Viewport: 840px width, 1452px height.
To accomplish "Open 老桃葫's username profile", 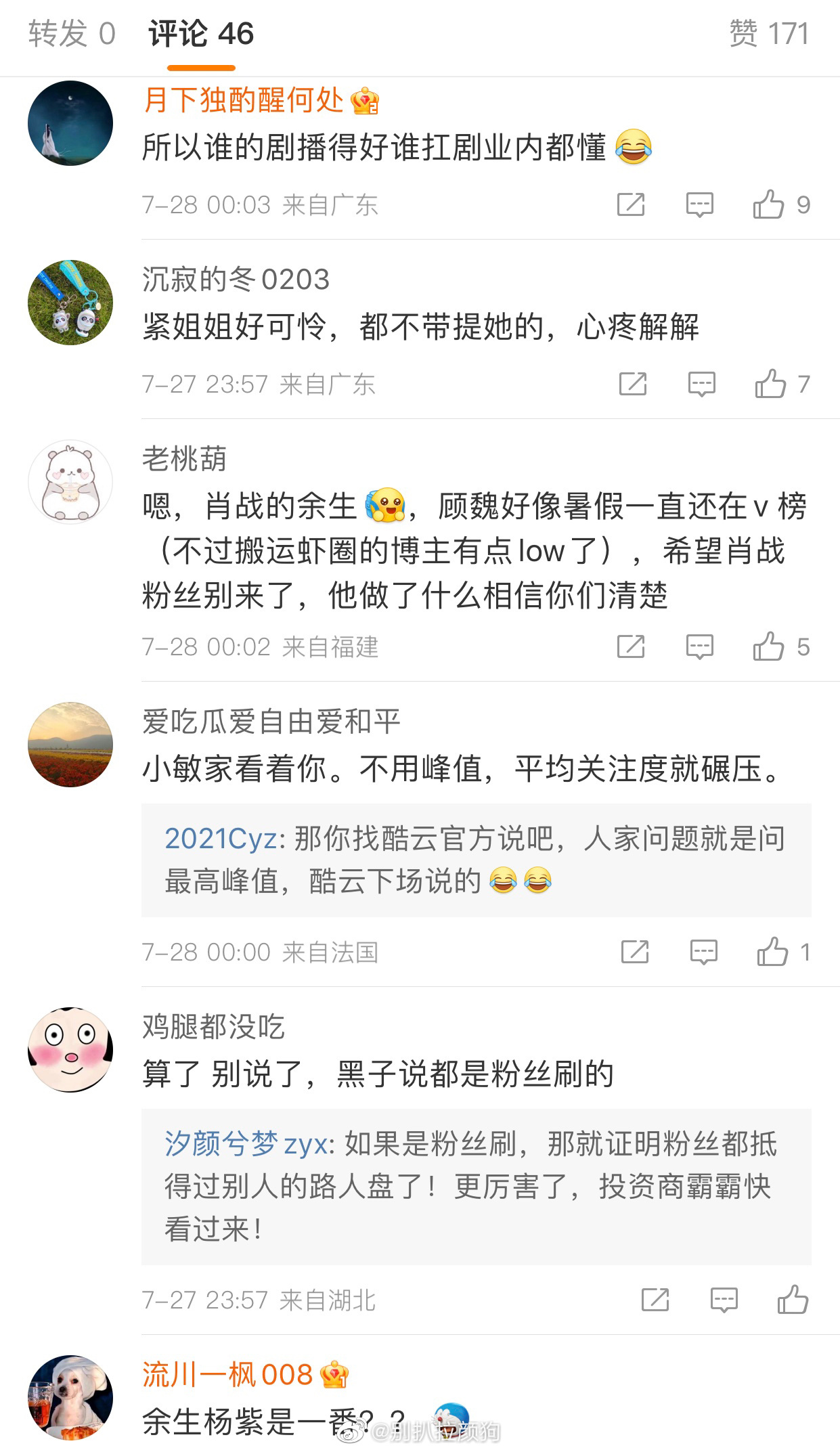I will tap(184, 459).
